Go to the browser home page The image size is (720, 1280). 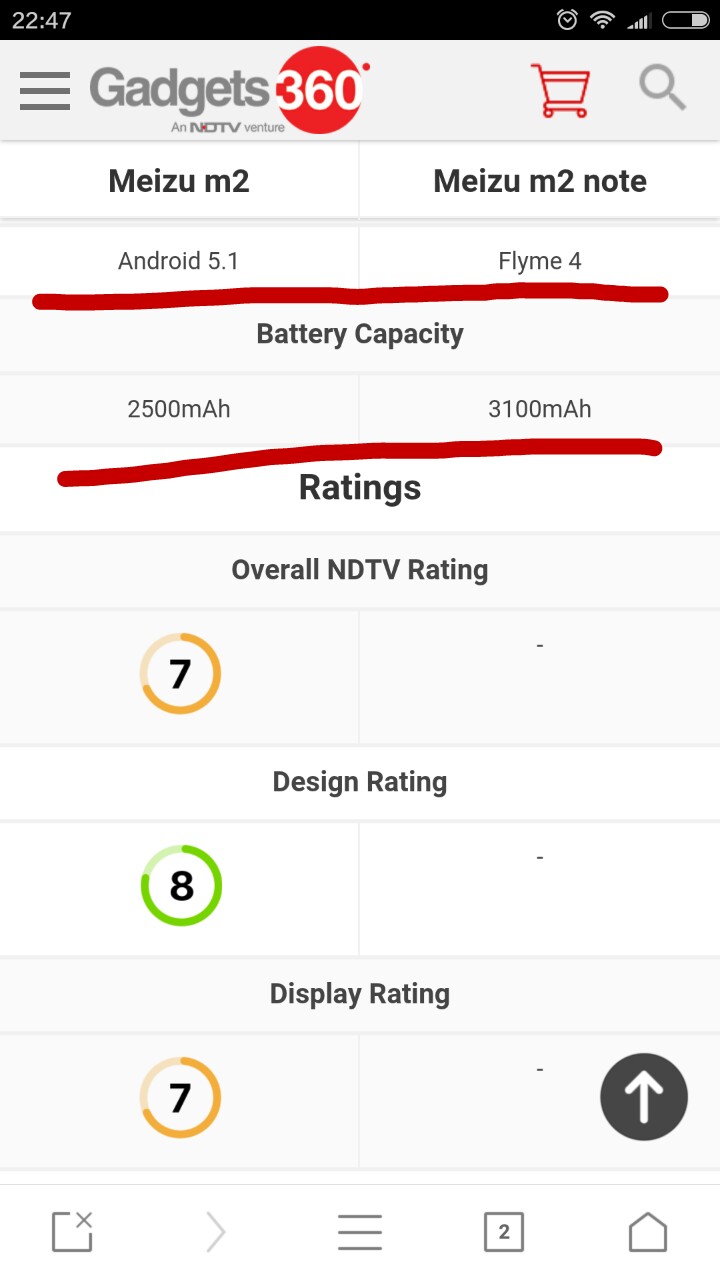[x=648, y=1232]
